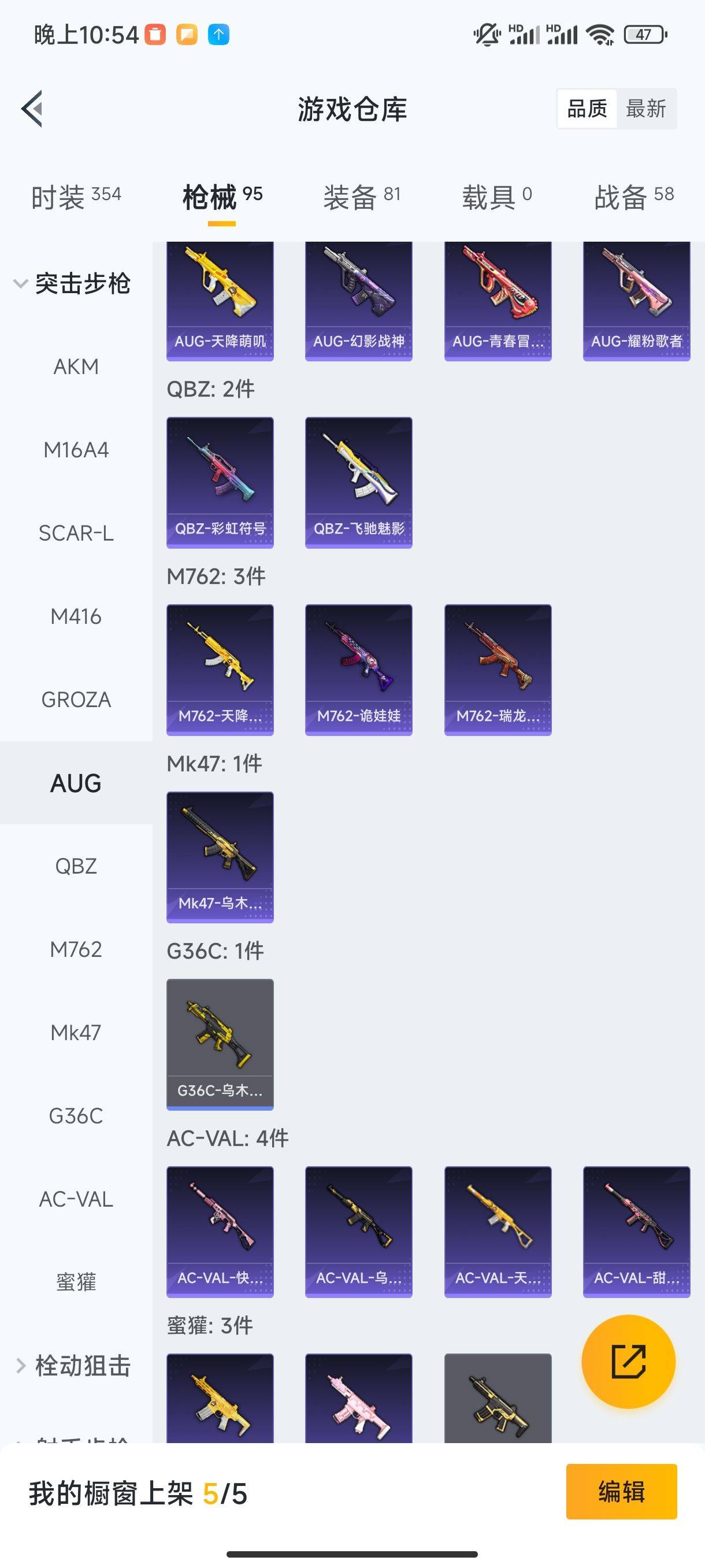The height and width of the screenshot is (1568, 705).
Task: Open the Mk47-乌木 skin tile
Action: (220, 857)
